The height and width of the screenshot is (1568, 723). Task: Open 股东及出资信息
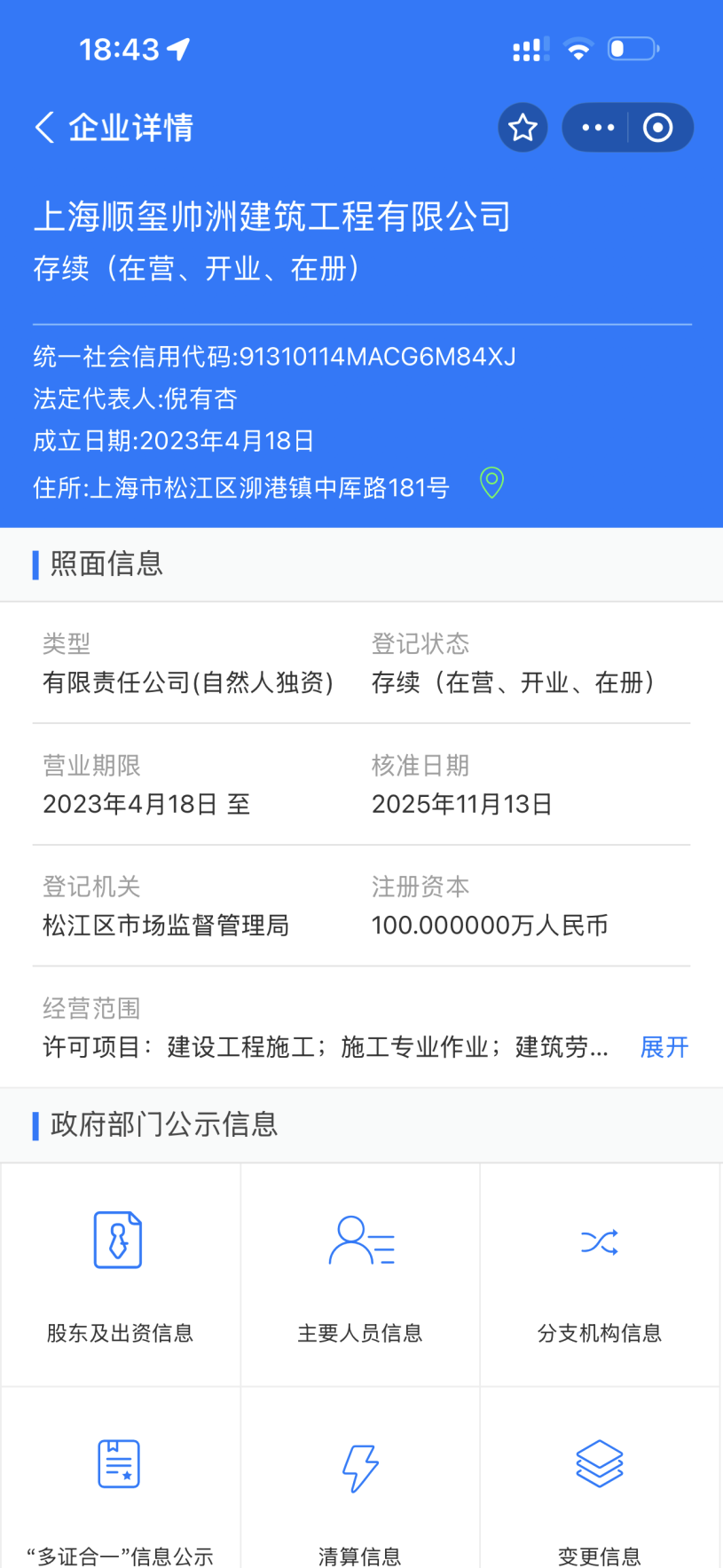pos(120,1274)
